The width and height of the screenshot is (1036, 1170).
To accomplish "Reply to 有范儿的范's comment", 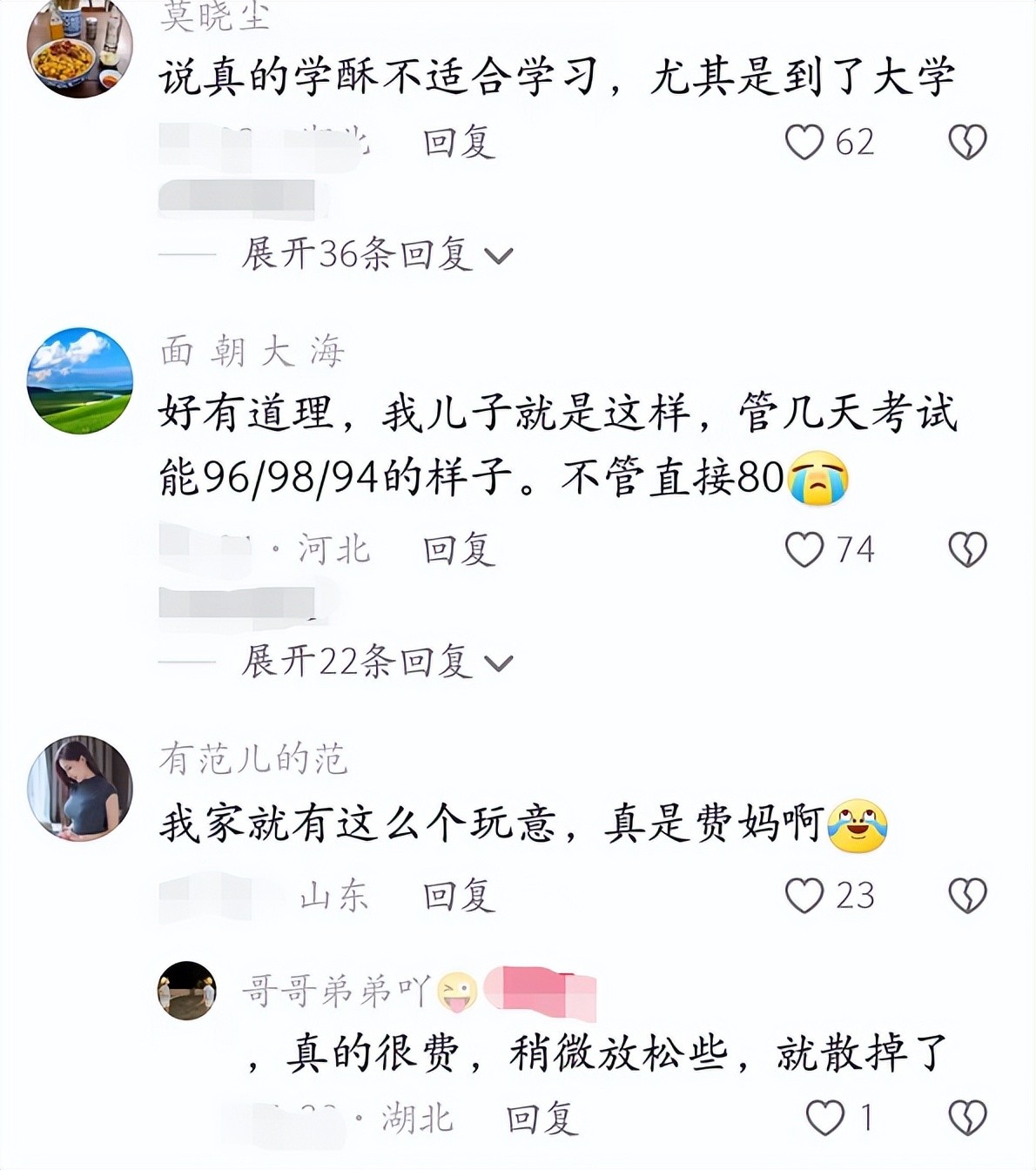I will coord(459,895).
